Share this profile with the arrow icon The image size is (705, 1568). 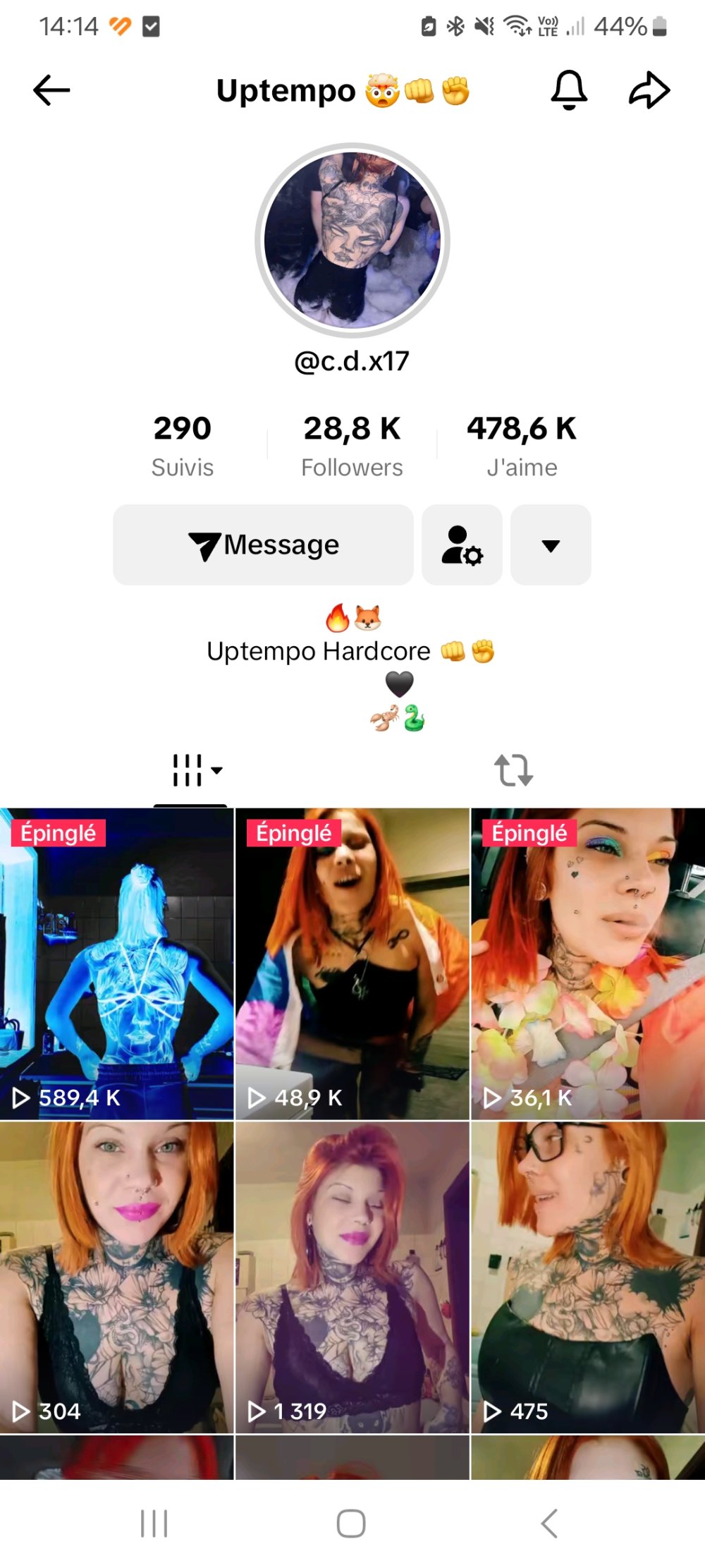click(649, 89)
